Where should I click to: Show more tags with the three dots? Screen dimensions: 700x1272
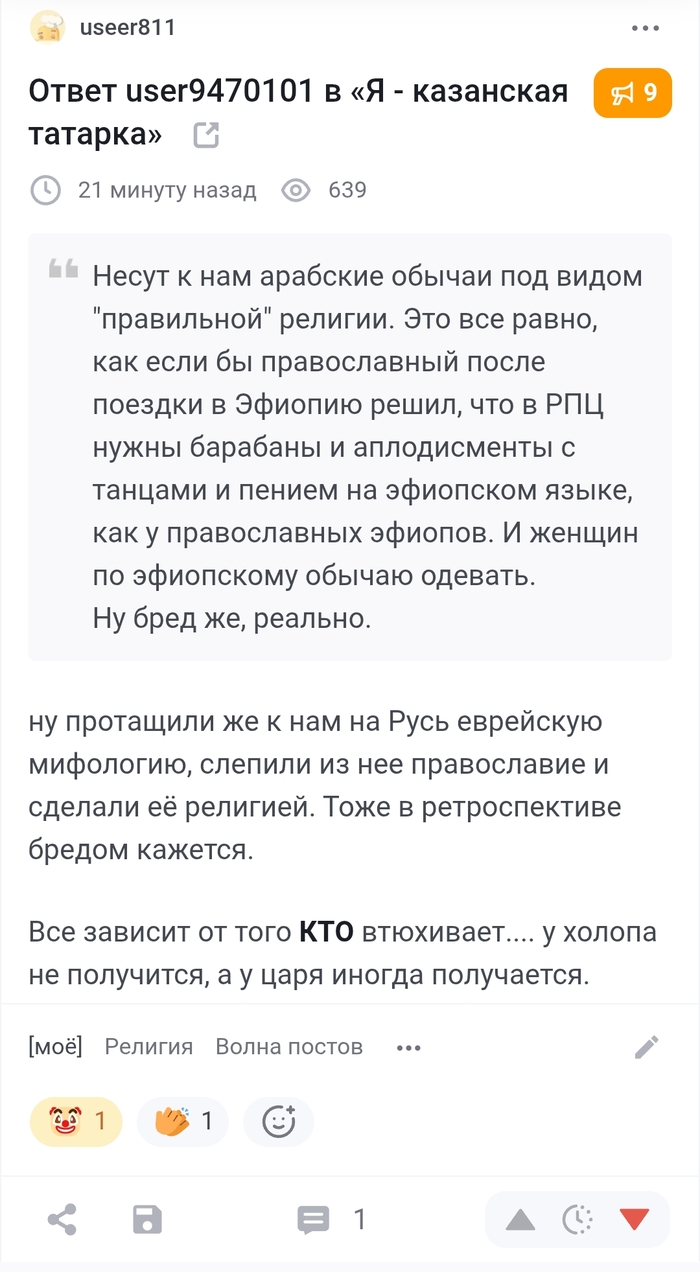point(408,1048)
